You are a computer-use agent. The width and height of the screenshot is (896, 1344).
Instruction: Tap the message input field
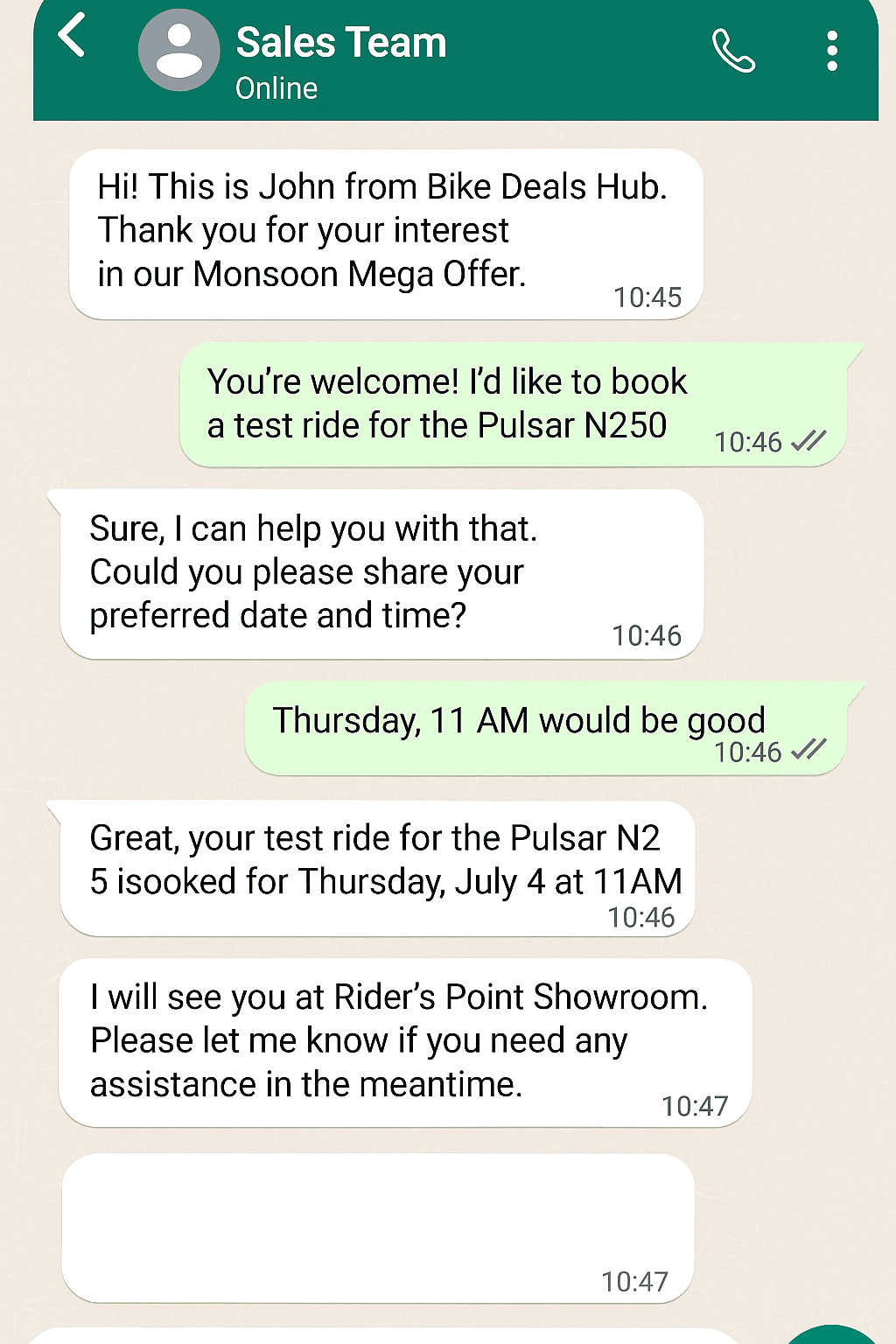[385, 1335]
